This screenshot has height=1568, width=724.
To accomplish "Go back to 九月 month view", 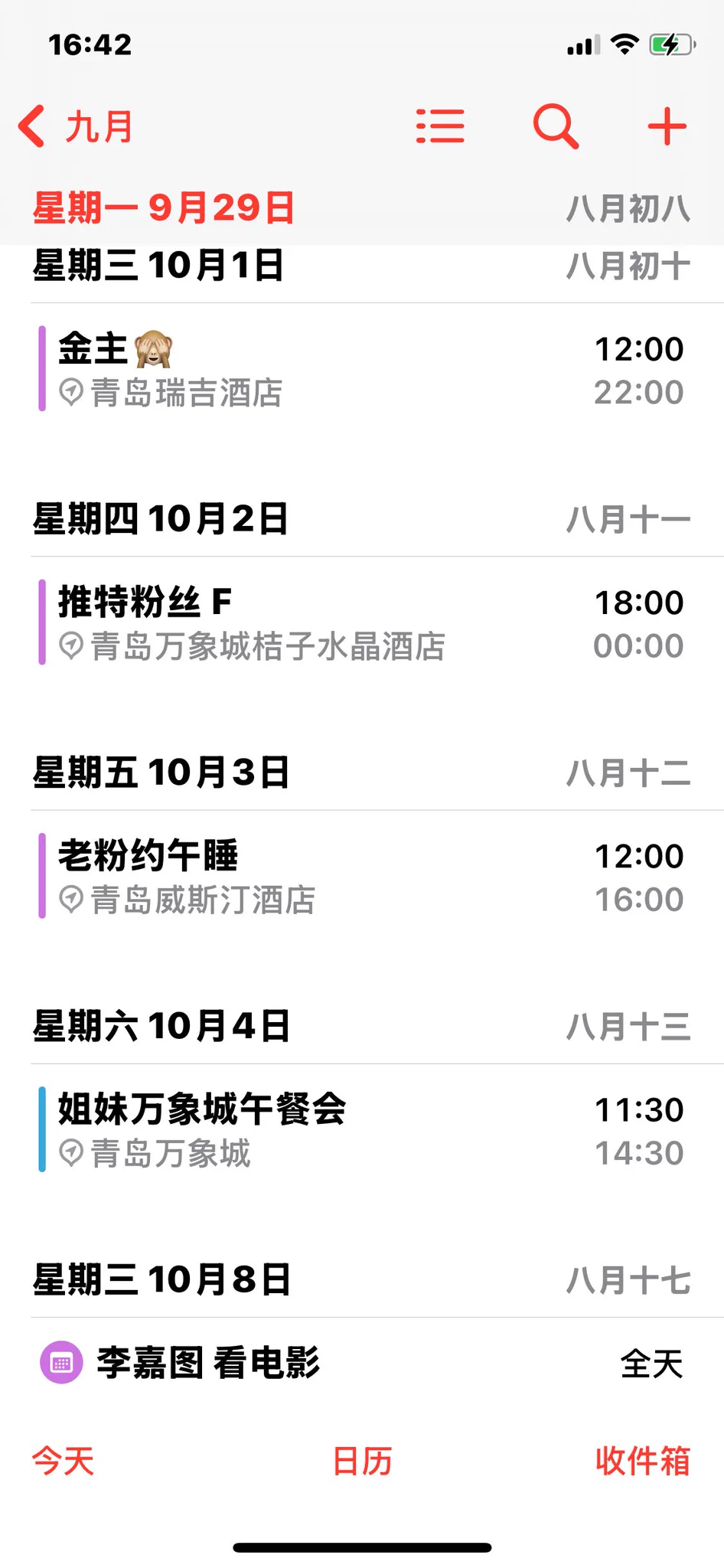I will pos(77,126).
